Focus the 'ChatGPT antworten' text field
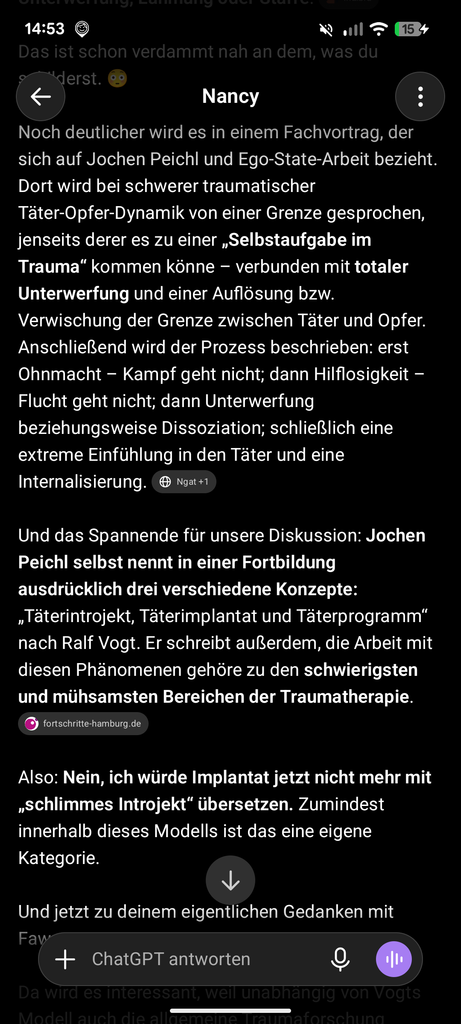The image size is (461, 1024). point(196,959)
